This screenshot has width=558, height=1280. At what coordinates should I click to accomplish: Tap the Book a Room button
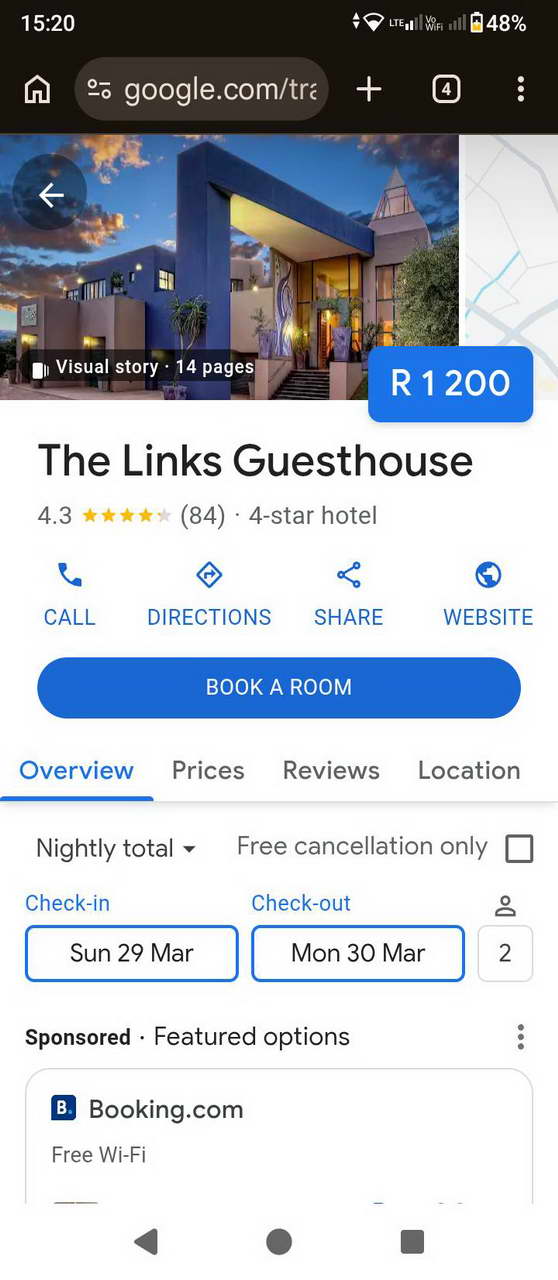pyautogui.click(x=279, y=687)
